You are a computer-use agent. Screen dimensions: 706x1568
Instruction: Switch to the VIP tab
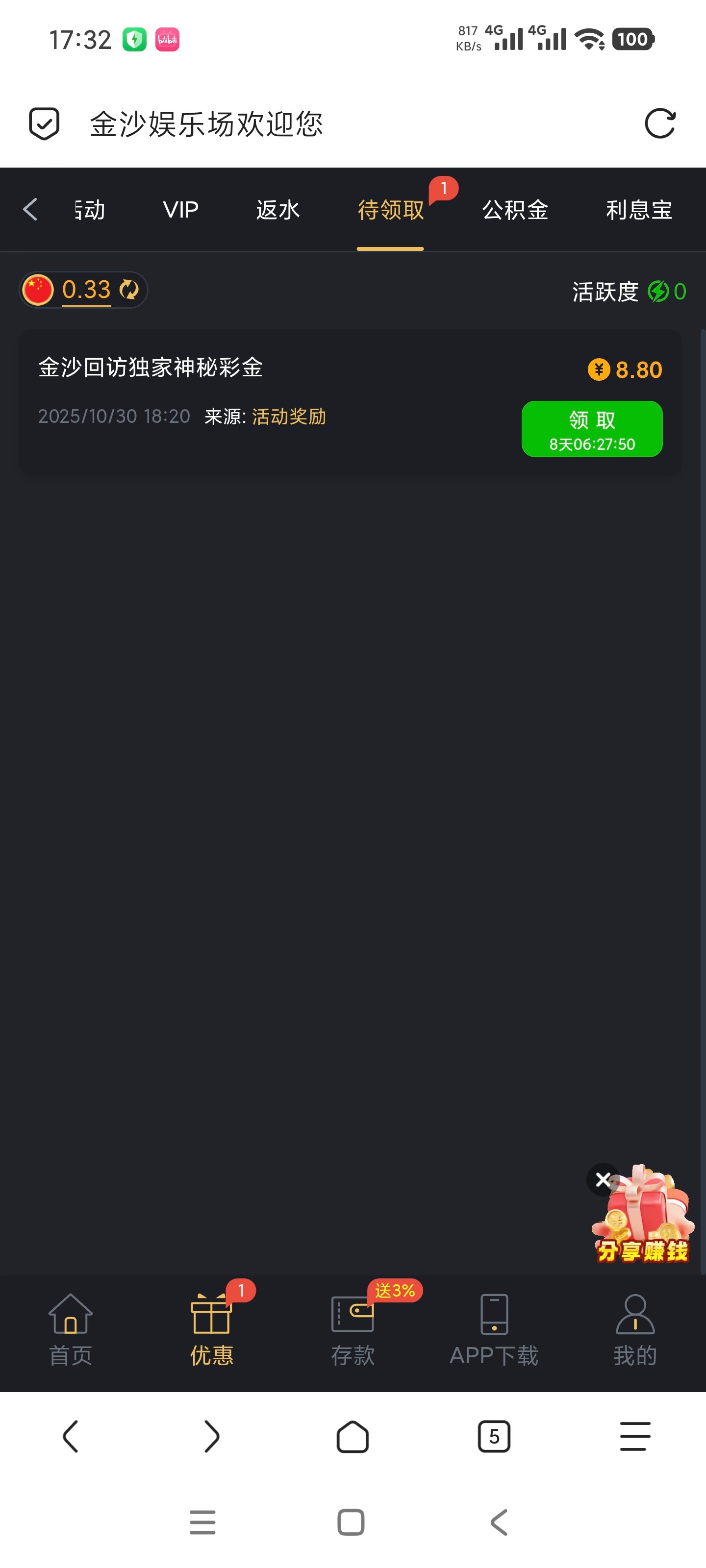(180, 210)
